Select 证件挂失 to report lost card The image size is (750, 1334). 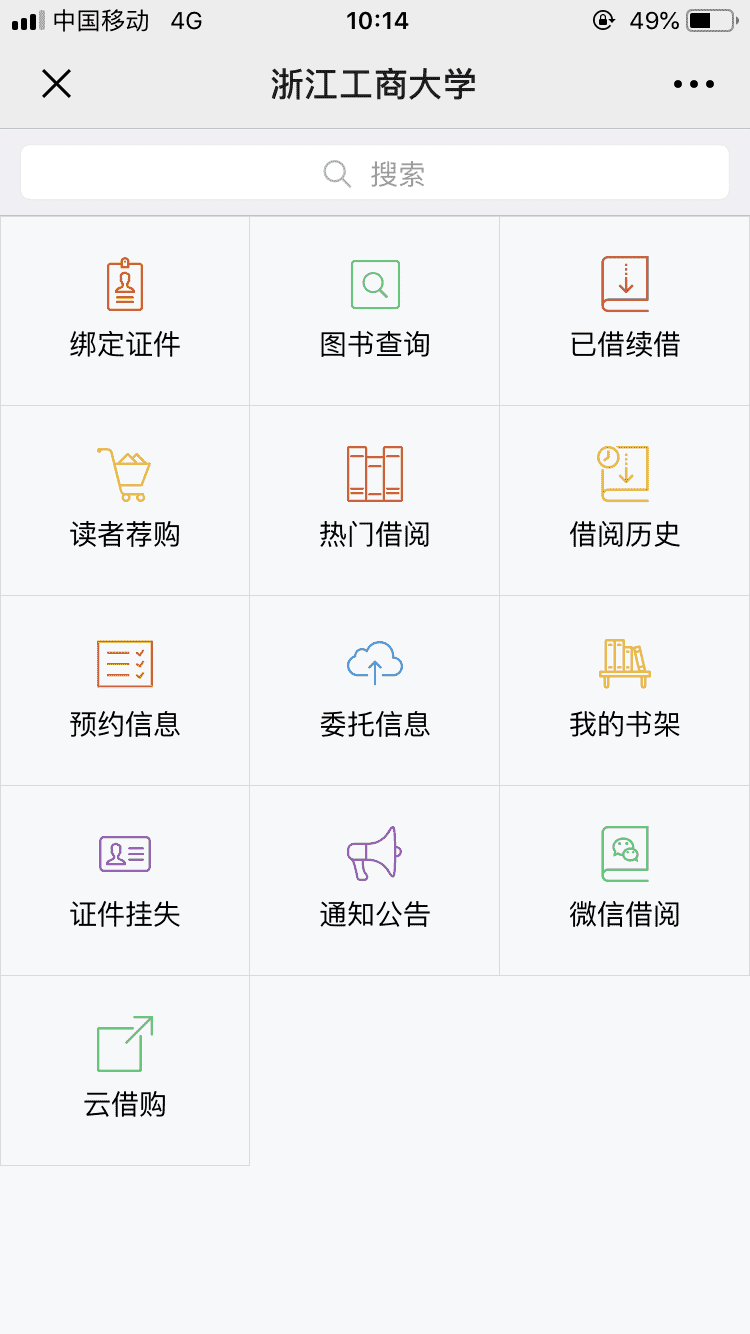click(125, 880)
